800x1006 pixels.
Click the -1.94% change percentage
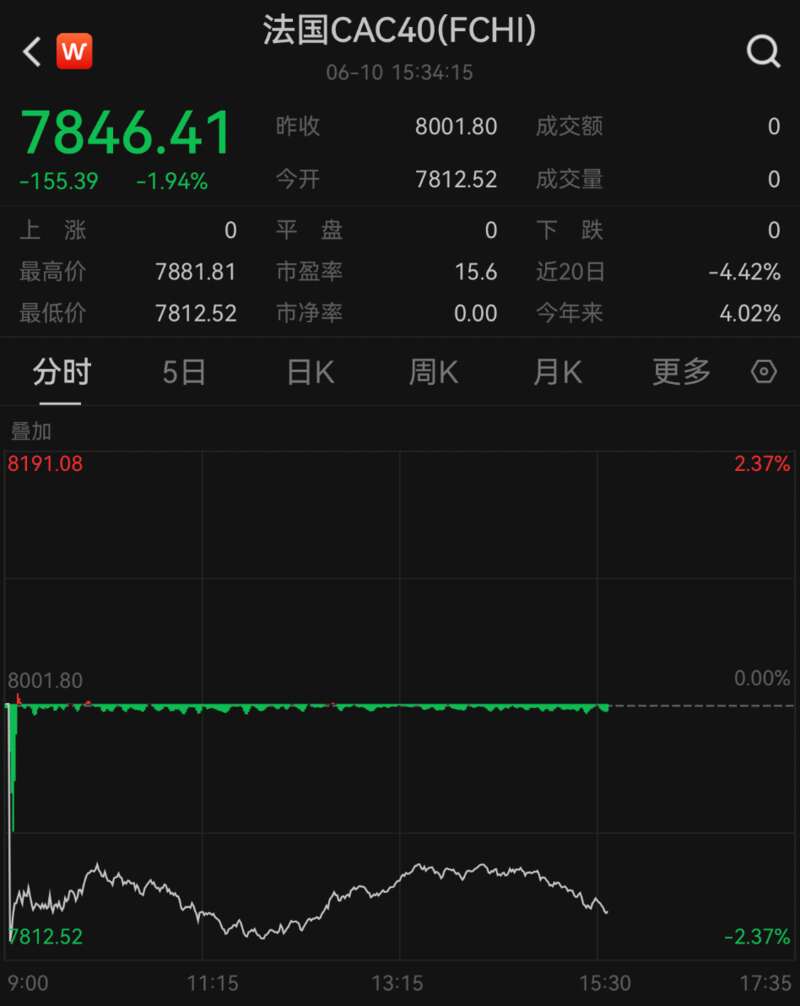click(174, 181)
